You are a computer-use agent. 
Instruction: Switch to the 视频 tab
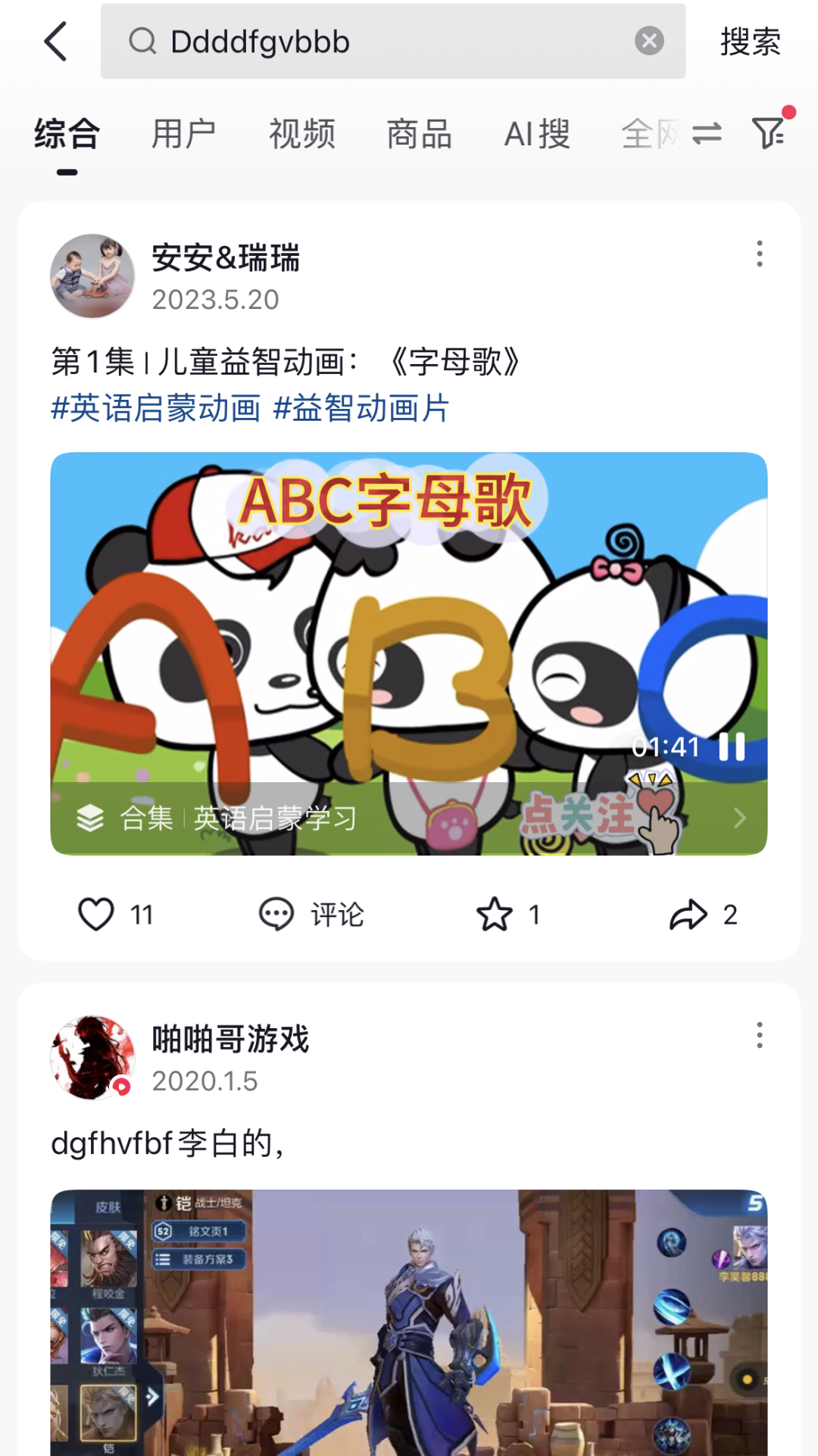[301, 135]
